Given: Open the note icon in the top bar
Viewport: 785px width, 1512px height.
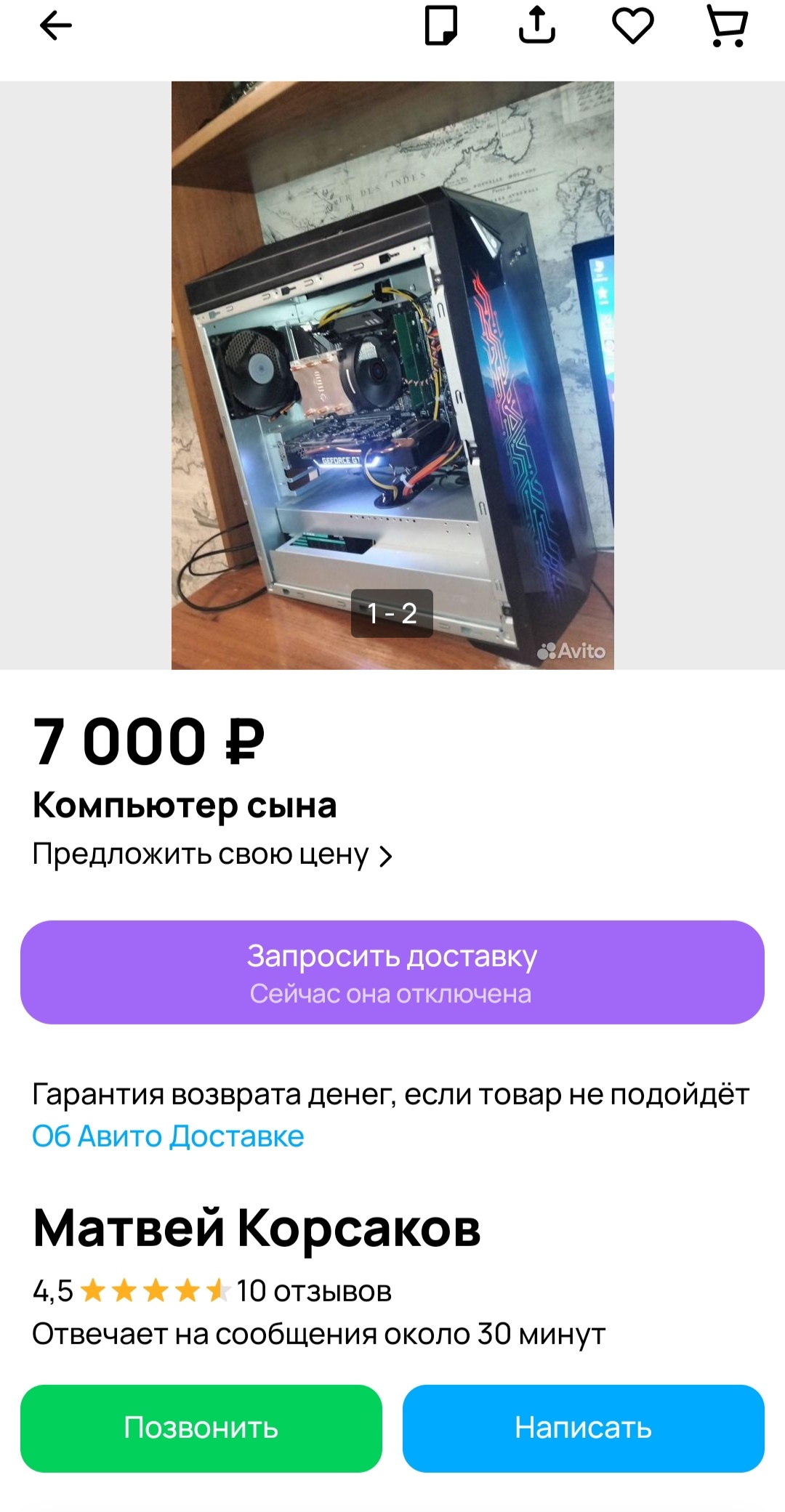Looking at the screenshot, I should pyautogui.click(x=441, y=25).
